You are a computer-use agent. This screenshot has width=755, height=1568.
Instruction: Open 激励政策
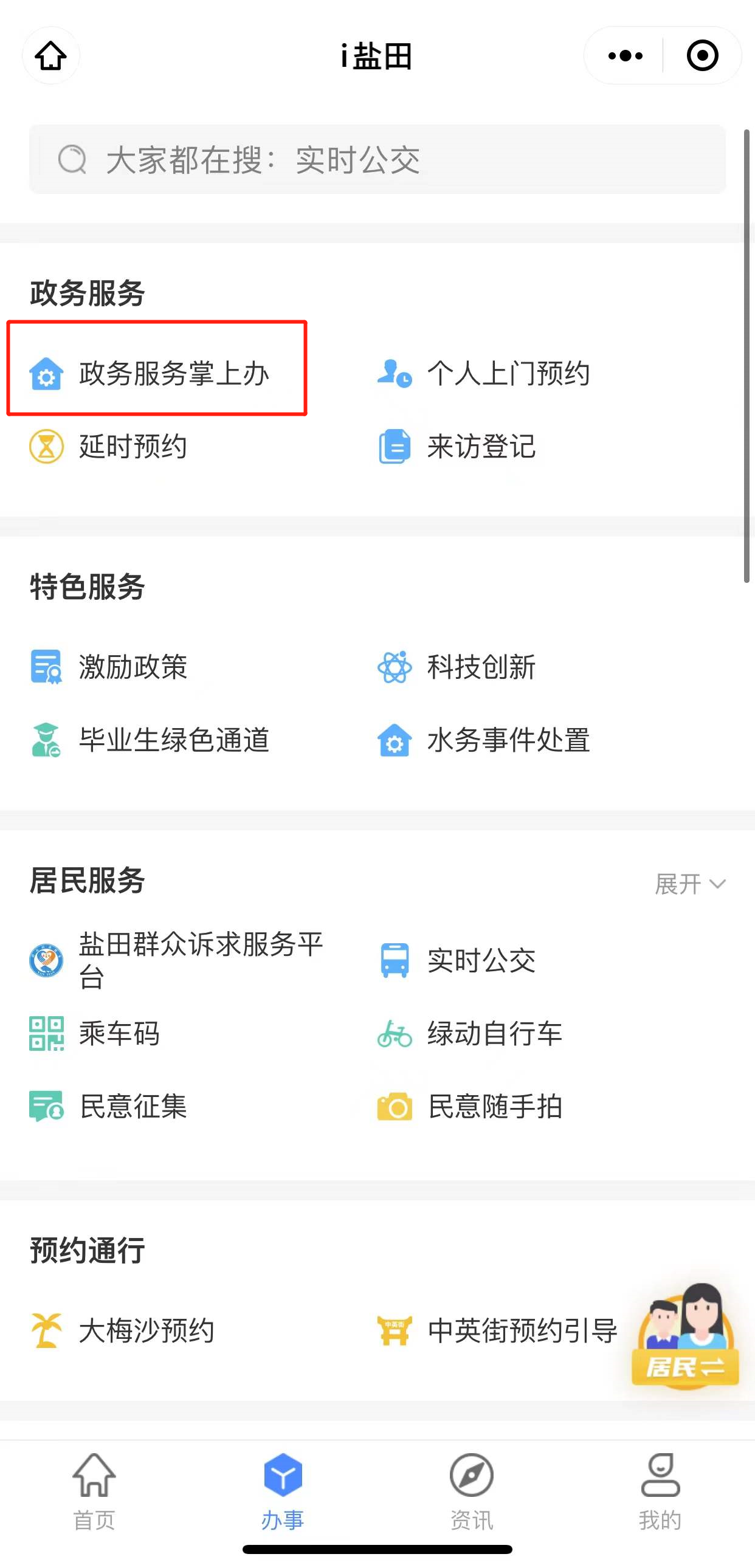tap(108, 667)
